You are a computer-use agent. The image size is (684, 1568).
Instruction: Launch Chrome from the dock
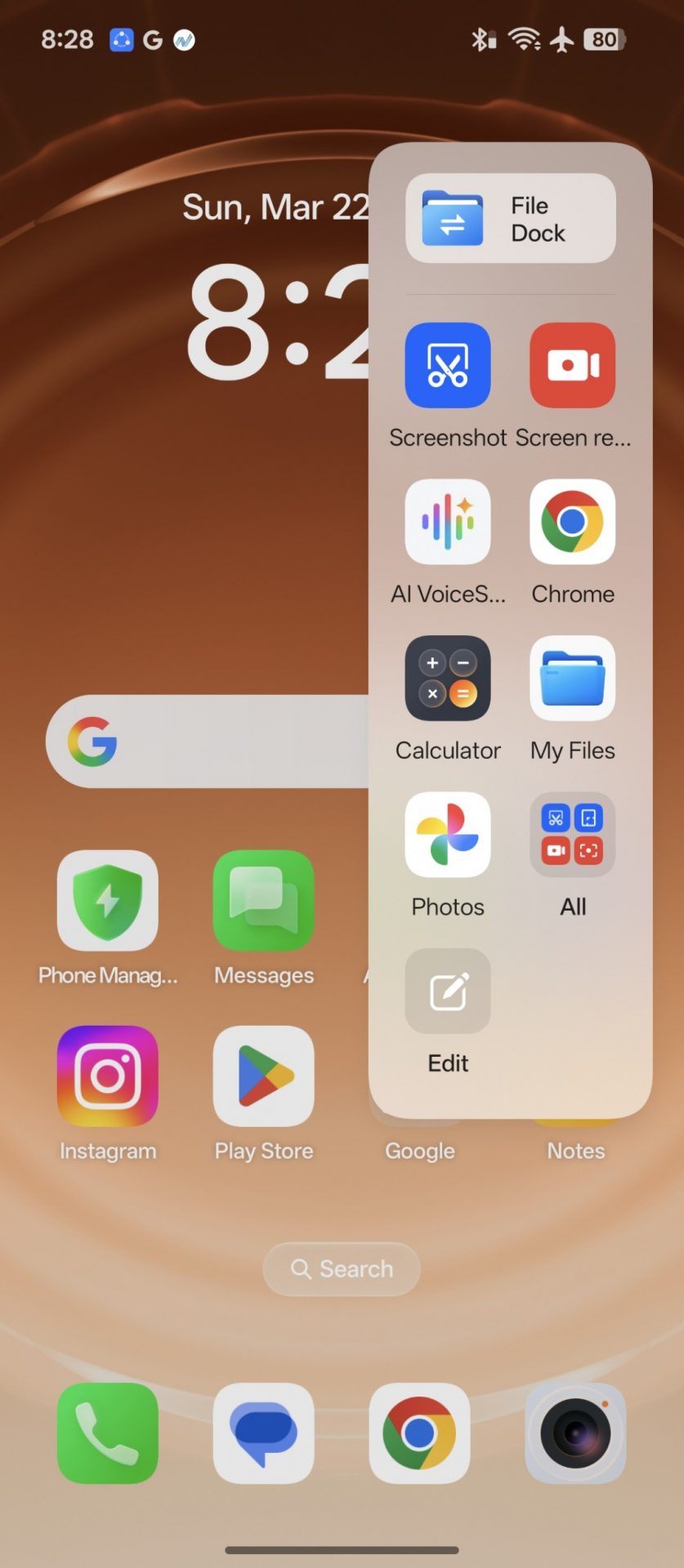[419, 1433]
